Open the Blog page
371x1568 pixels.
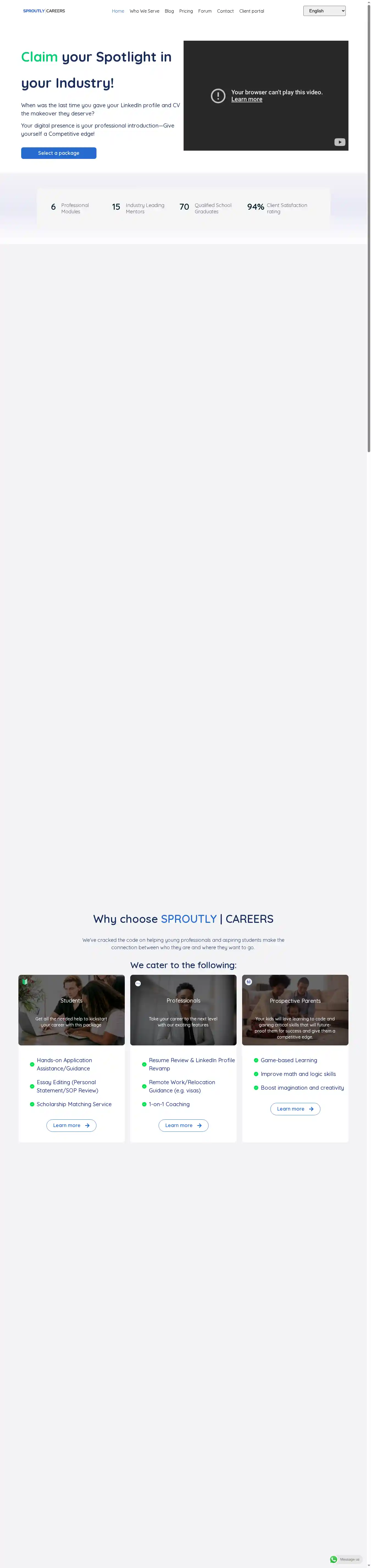pos(169,11)
